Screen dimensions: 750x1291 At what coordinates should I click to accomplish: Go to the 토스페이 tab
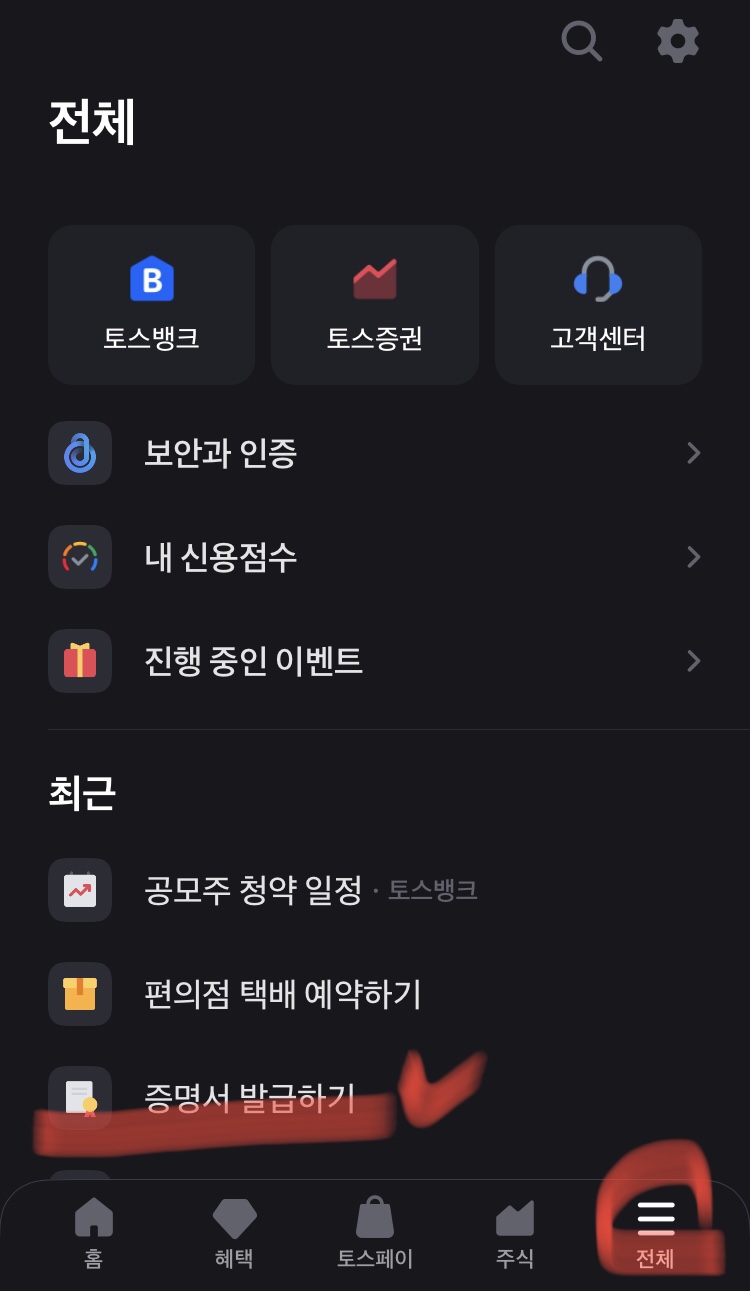375,1233
